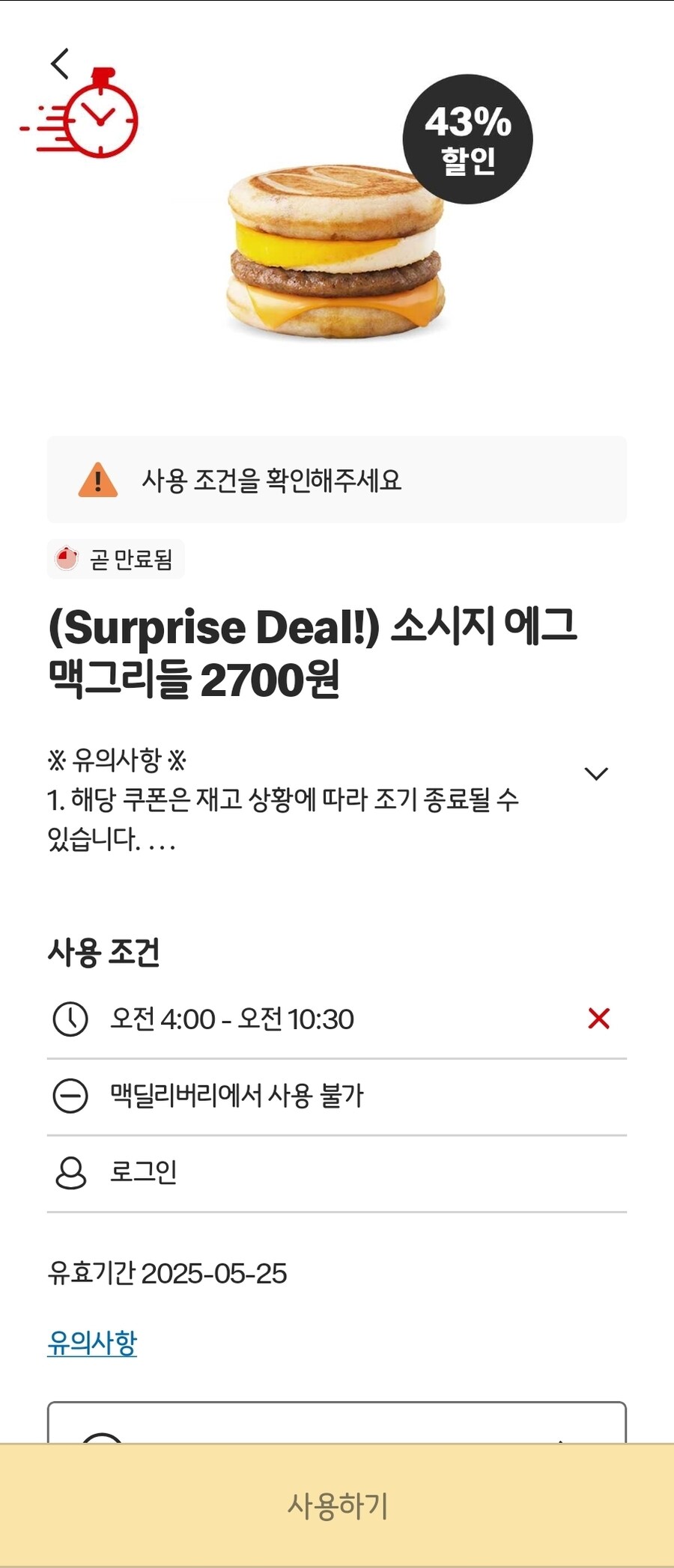674x1568 pixels.
Task: Click the expiring-soon timer badge icon
Action: [64, 558]
